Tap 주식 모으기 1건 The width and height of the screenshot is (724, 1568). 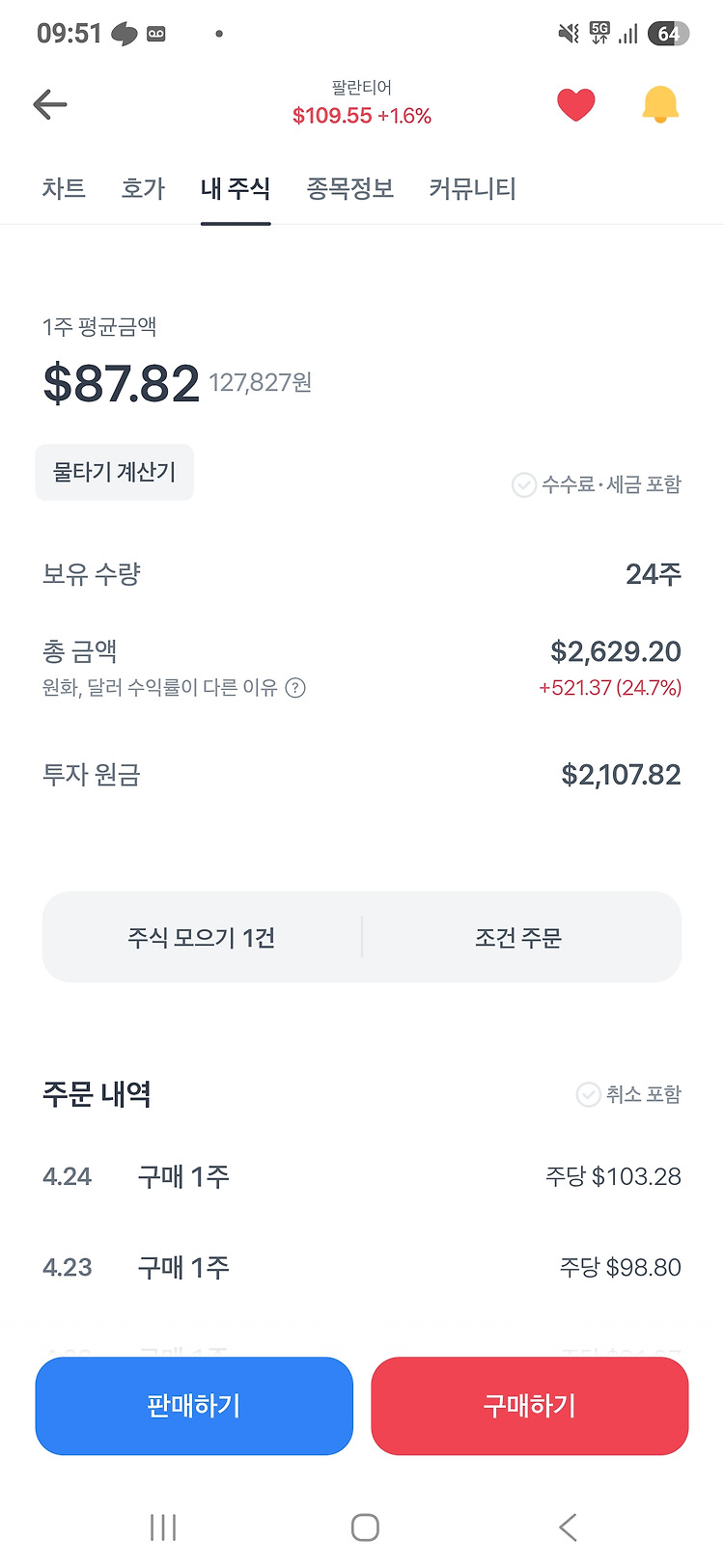(201, 936)
